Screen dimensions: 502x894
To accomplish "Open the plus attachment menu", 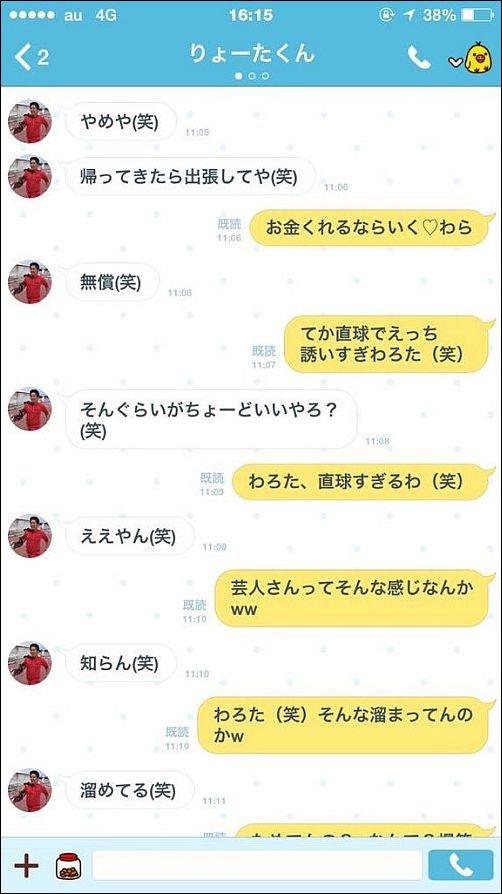I will coord(26,866).
